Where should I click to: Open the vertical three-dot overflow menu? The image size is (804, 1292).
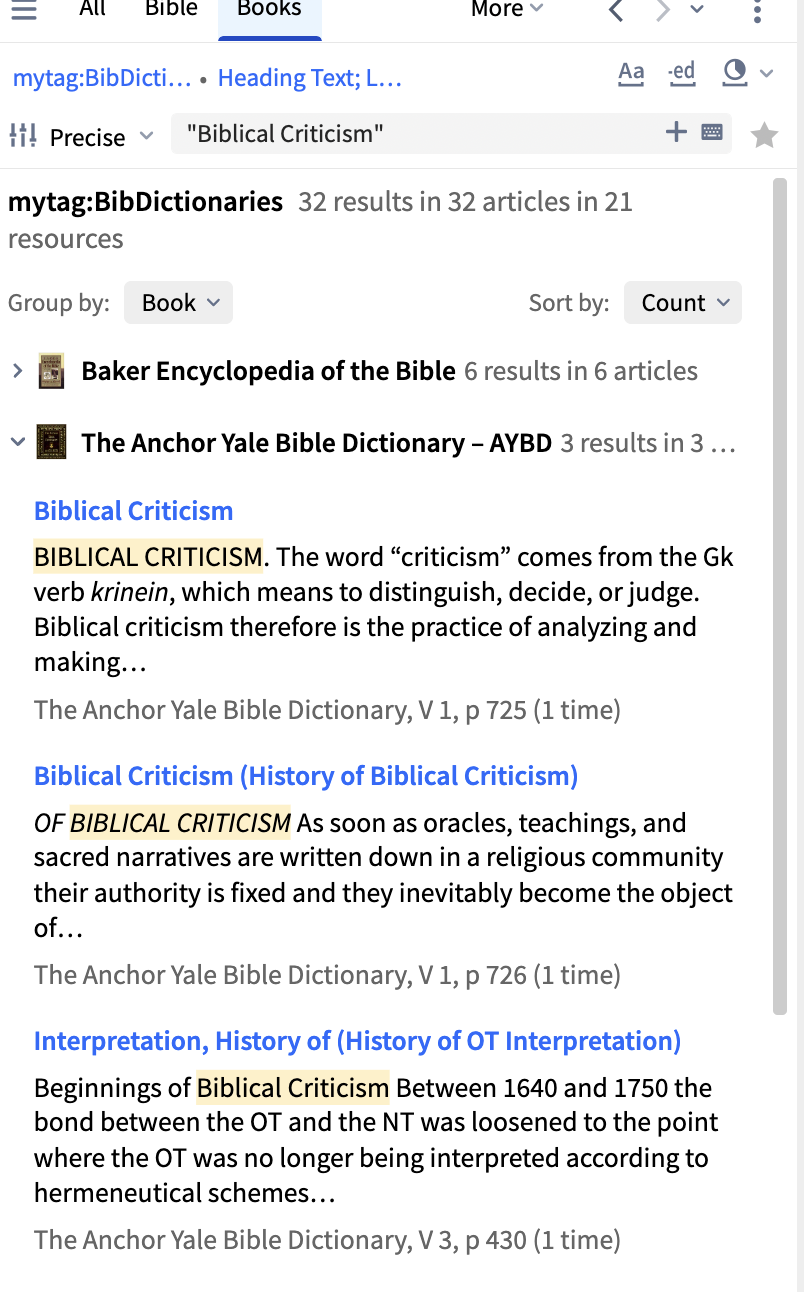(x=757, y=11)
